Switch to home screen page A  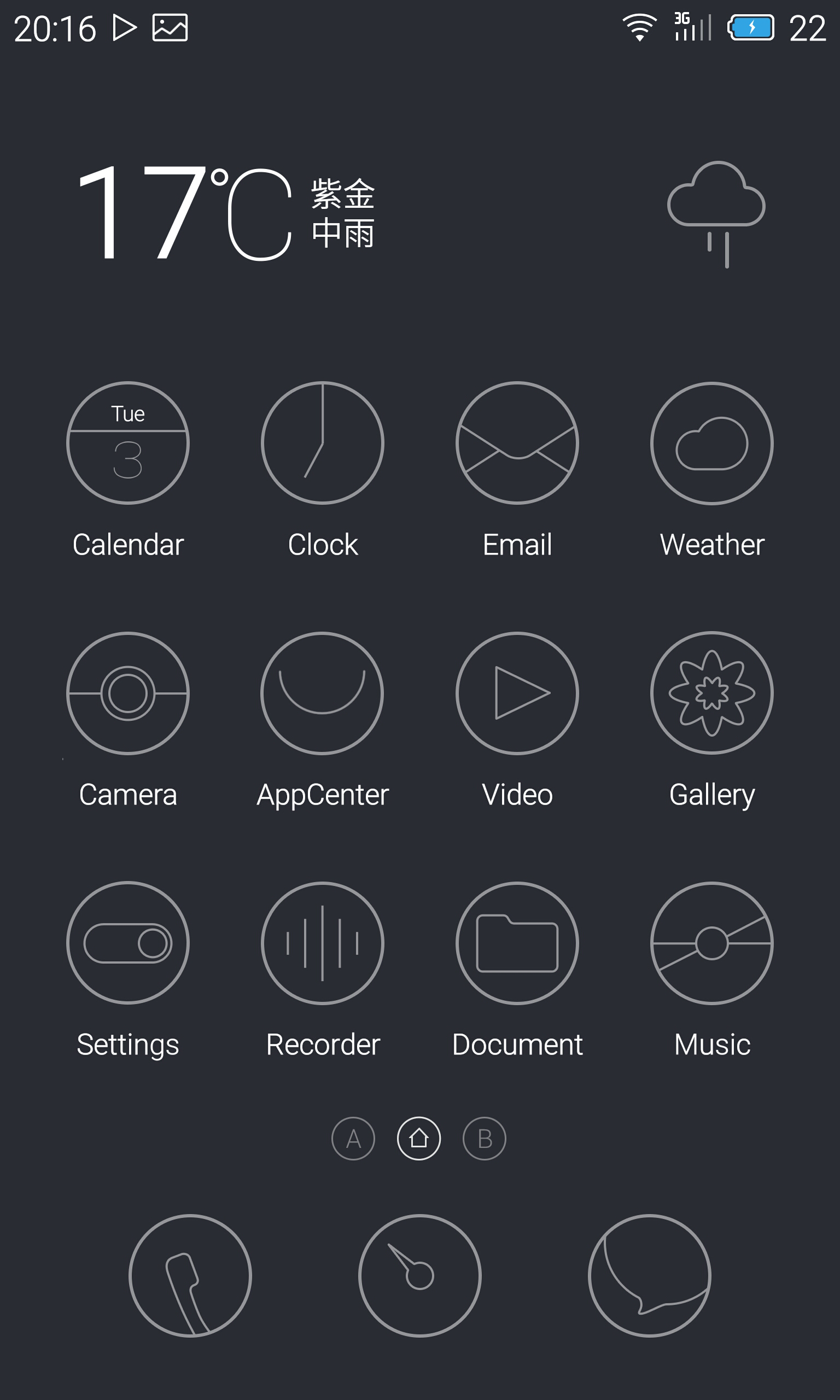(x=353, y=1139)
